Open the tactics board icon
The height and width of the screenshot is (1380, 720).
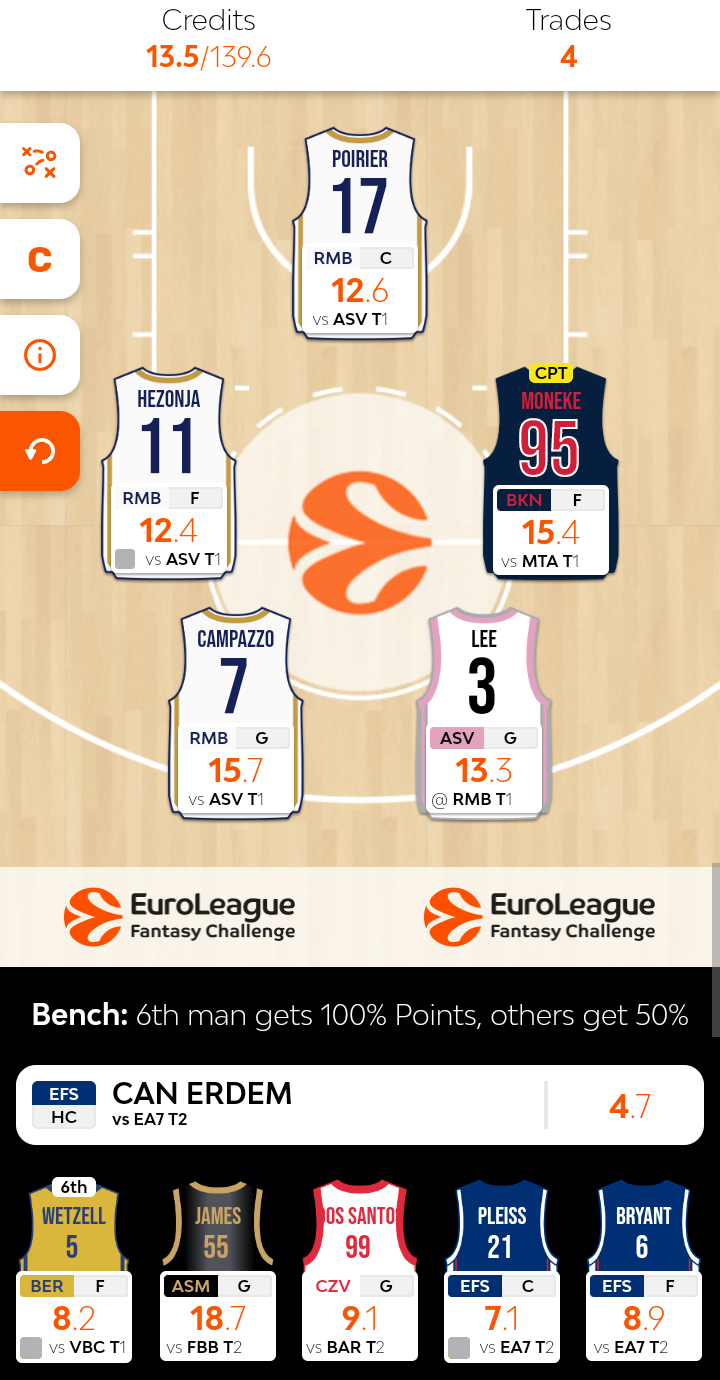coord(39,163)
